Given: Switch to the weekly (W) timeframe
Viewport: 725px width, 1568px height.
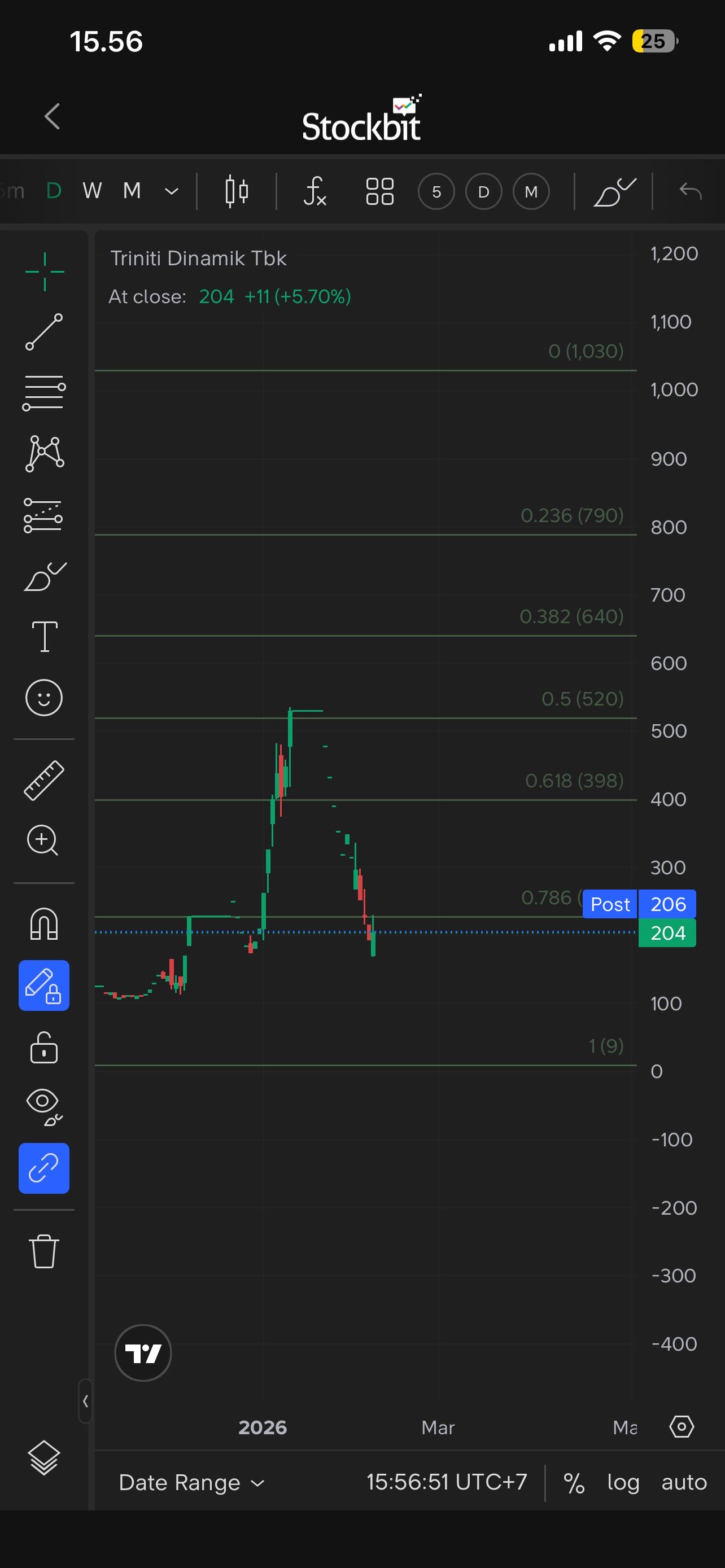Looking at the screenshot, I should [92, 191].
